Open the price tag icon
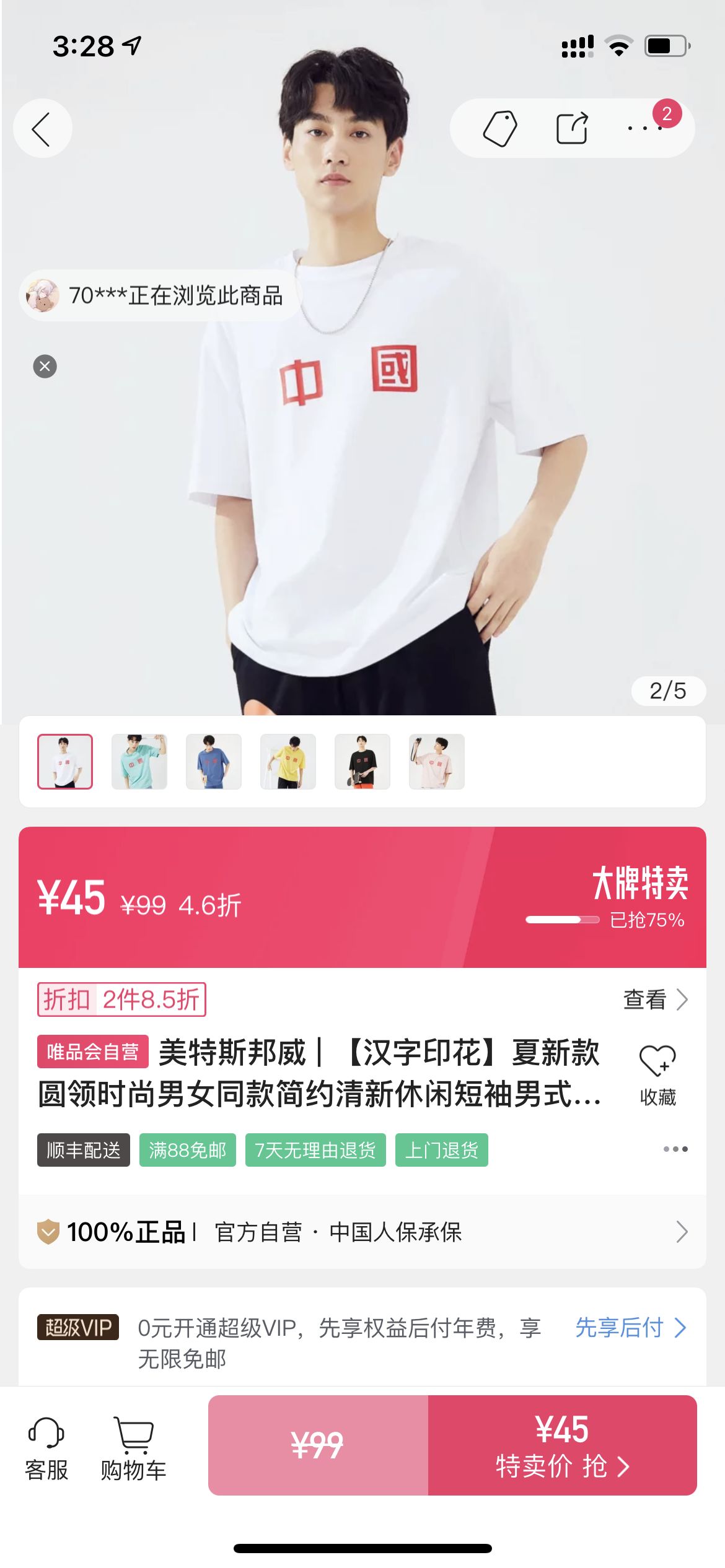The height and width of the screenshot is (1568, 725). 499,128
